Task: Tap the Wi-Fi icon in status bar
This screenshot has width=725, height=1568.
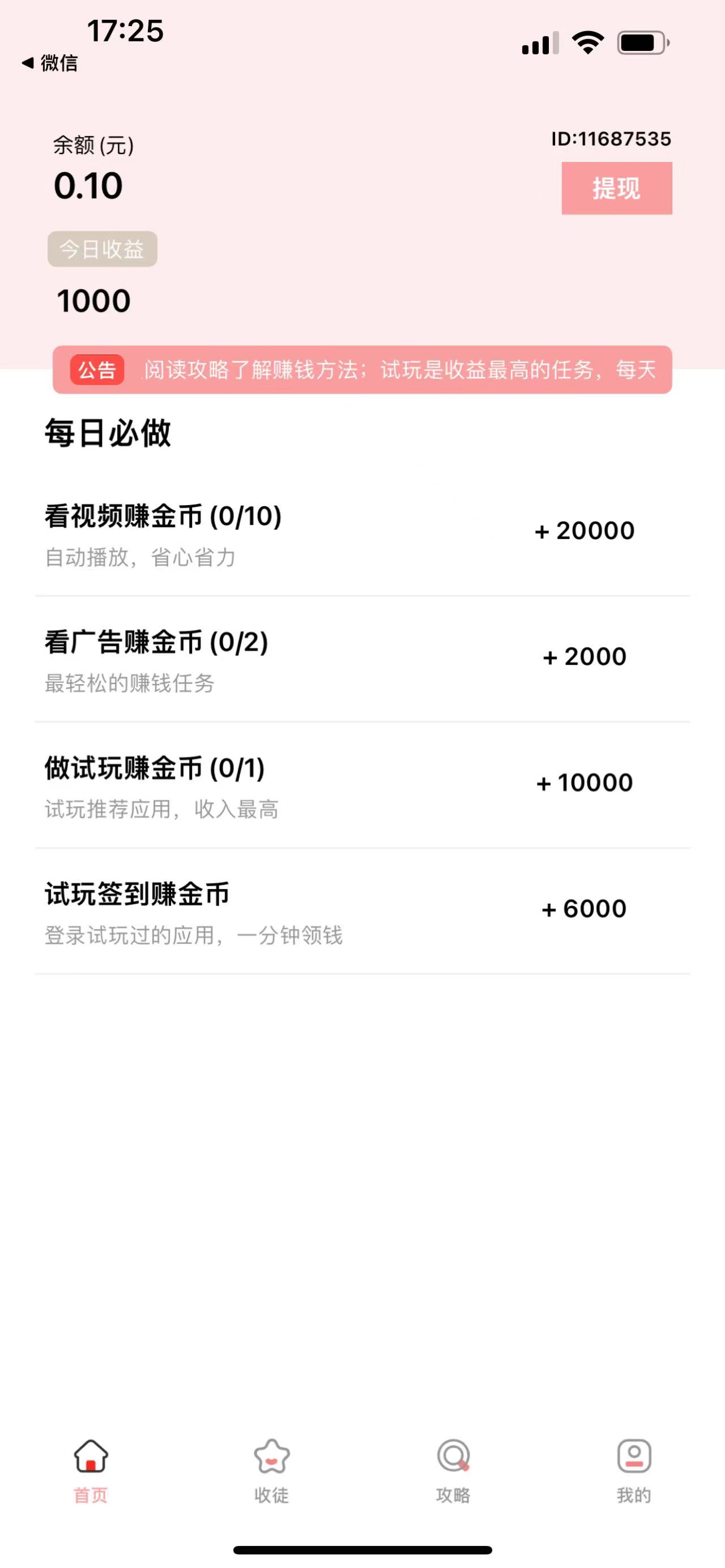Action: [586, 41]
